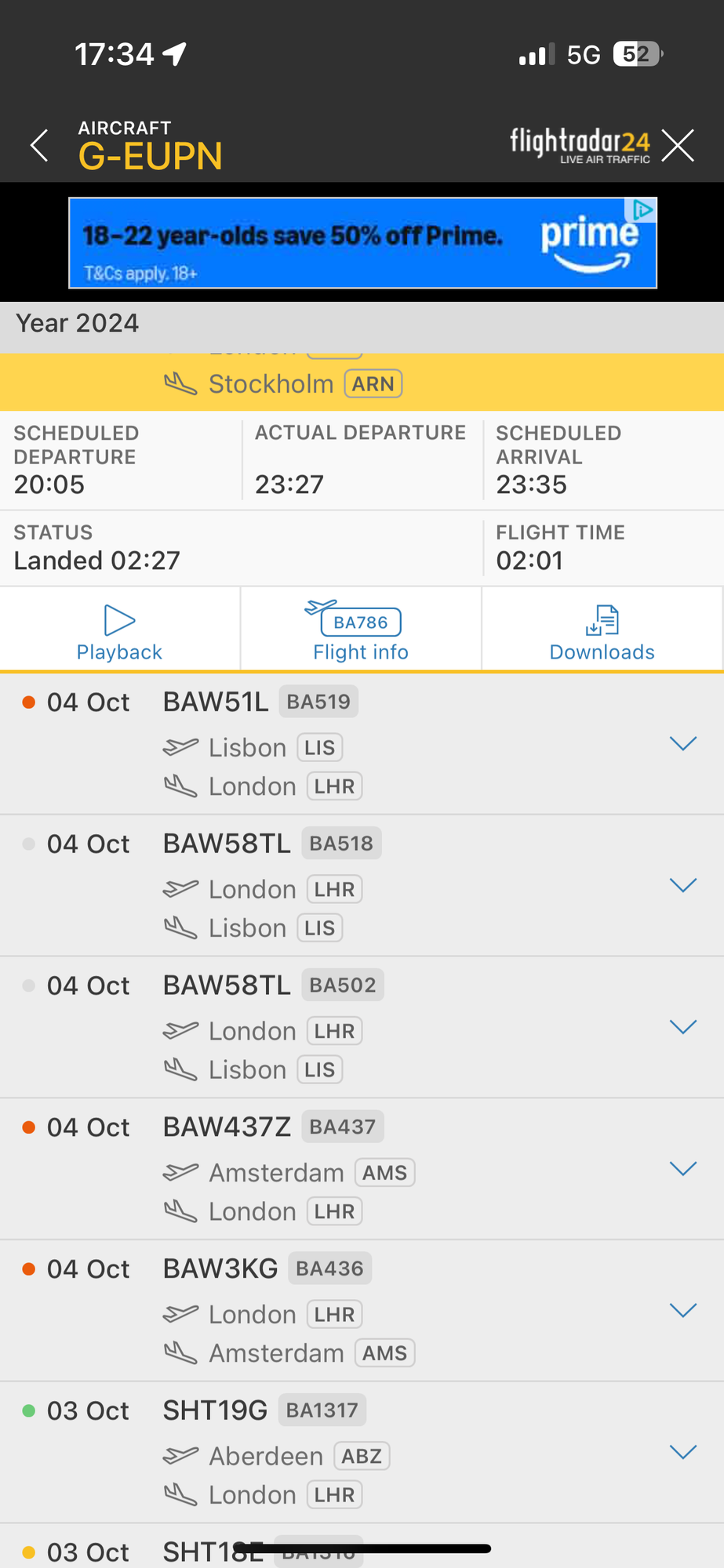Image resolution: width=724 pixels, height=1568 pixels.
Task: Expand the BA502 London to Lisbon flight
Action: click(x=682, y=1027)
